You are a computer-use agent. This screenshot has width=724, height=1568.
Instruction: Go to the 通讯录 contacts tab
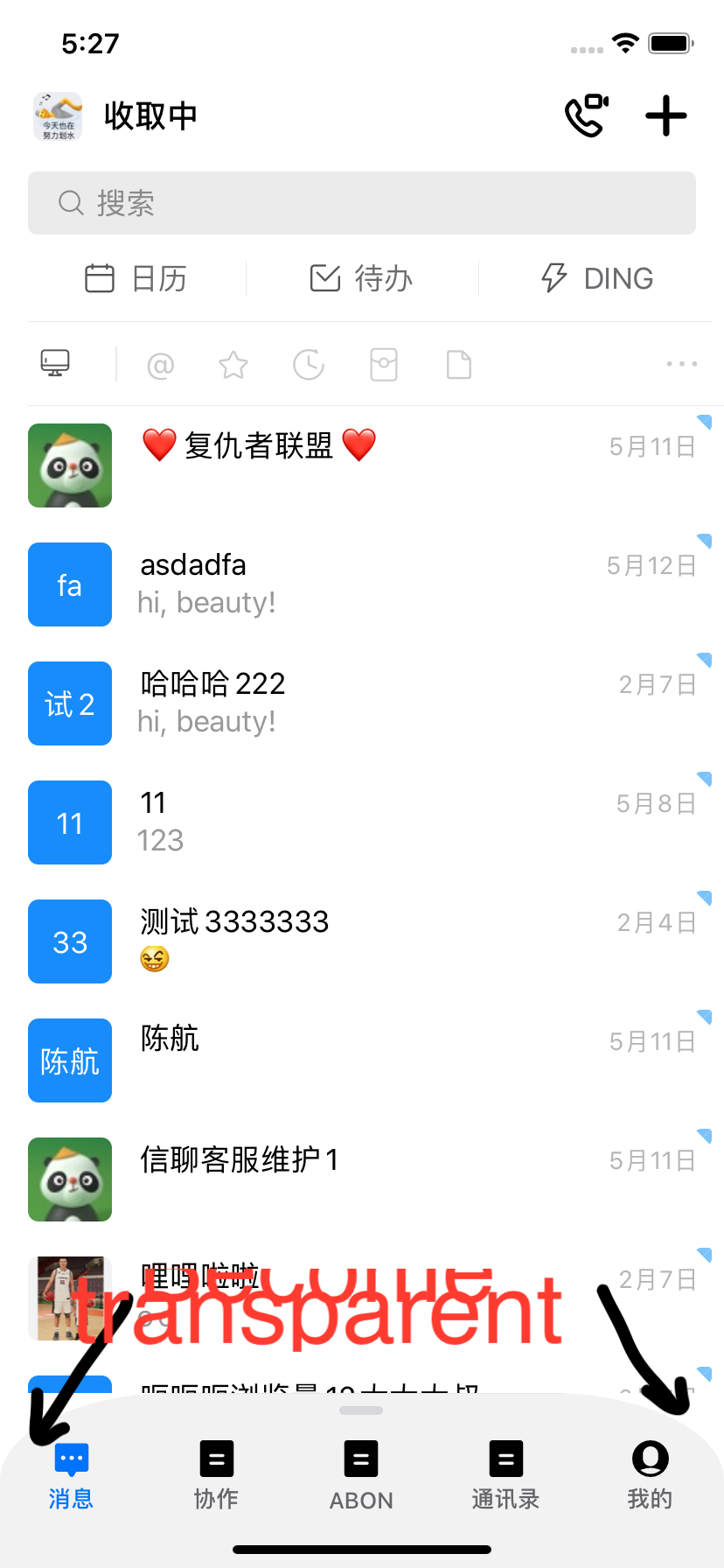(505, 1475)
